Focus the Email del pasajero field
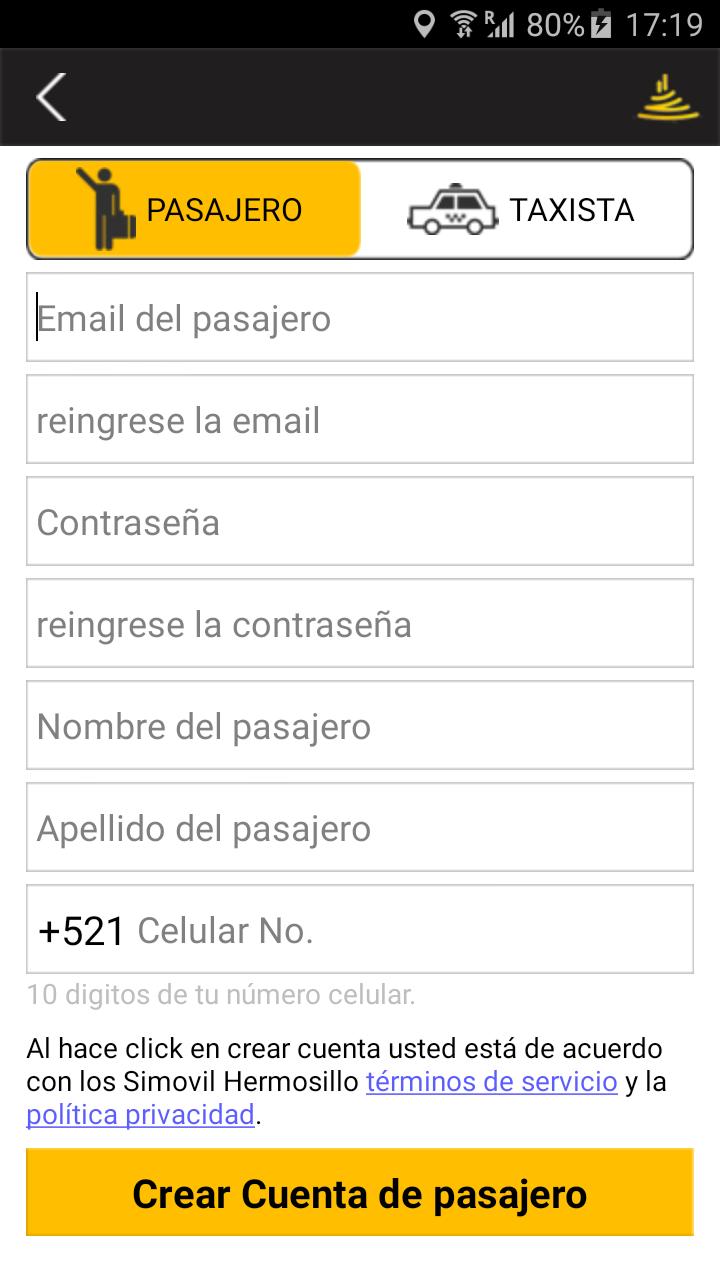The image size is (720, 1280). pyautogui.click(x=360, y=318)
